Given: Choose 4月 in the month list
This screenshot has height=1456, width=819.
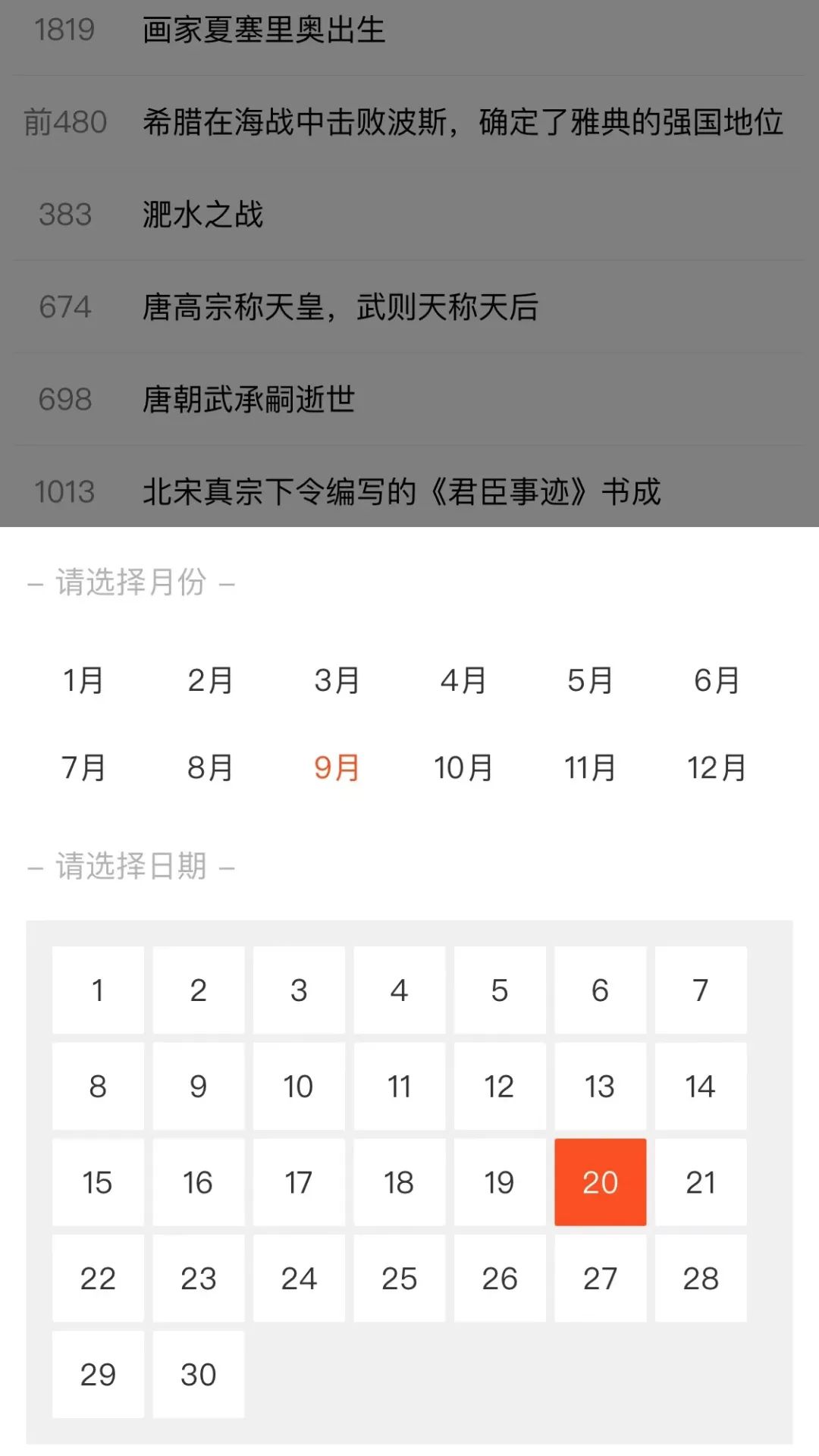Looking at the screenshot, I should [463, 682].
